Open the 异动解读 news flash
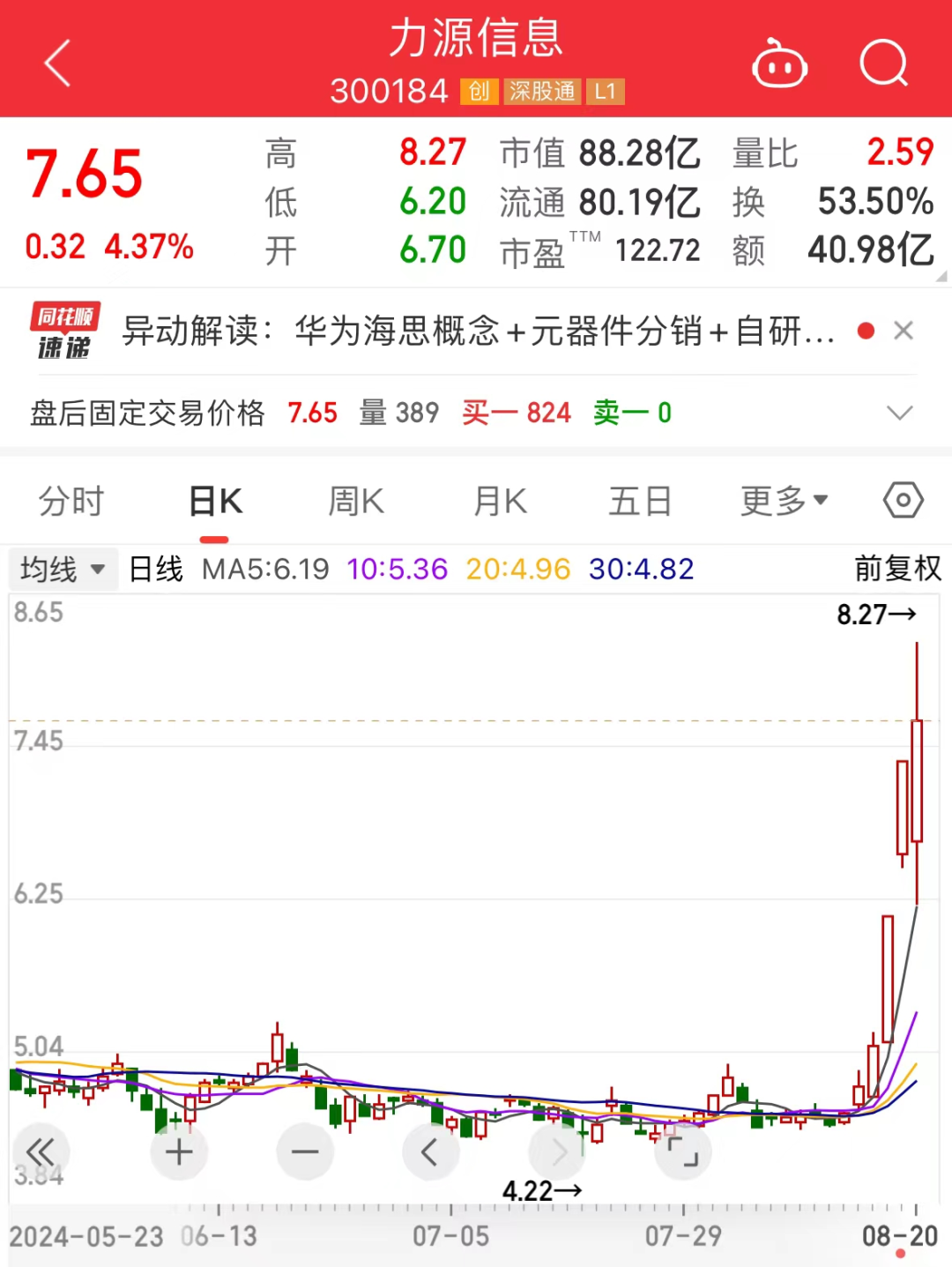 pos(476,332)
